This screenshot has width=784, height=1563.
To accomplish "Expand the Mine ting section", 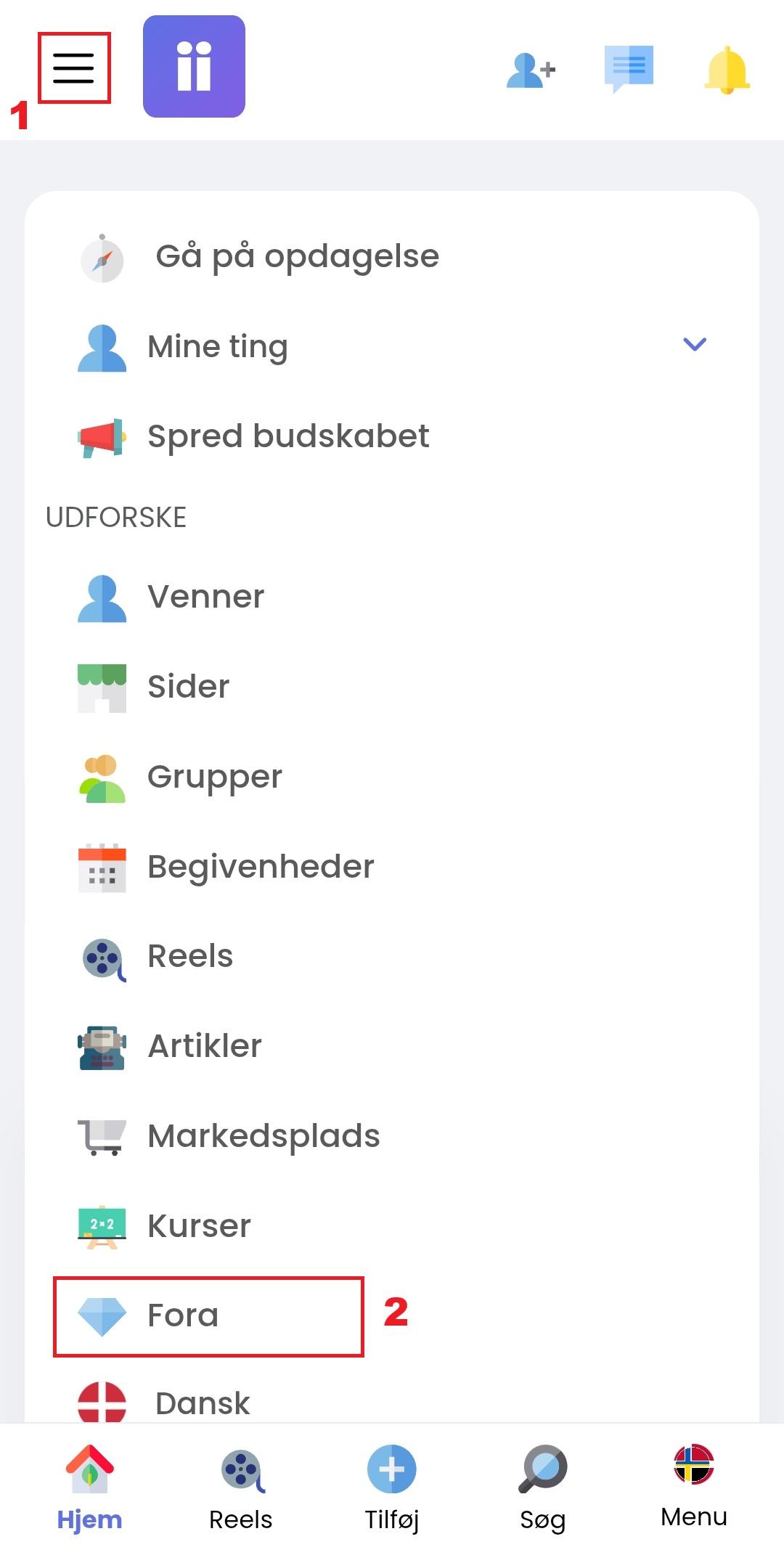I will coord(694,345).
